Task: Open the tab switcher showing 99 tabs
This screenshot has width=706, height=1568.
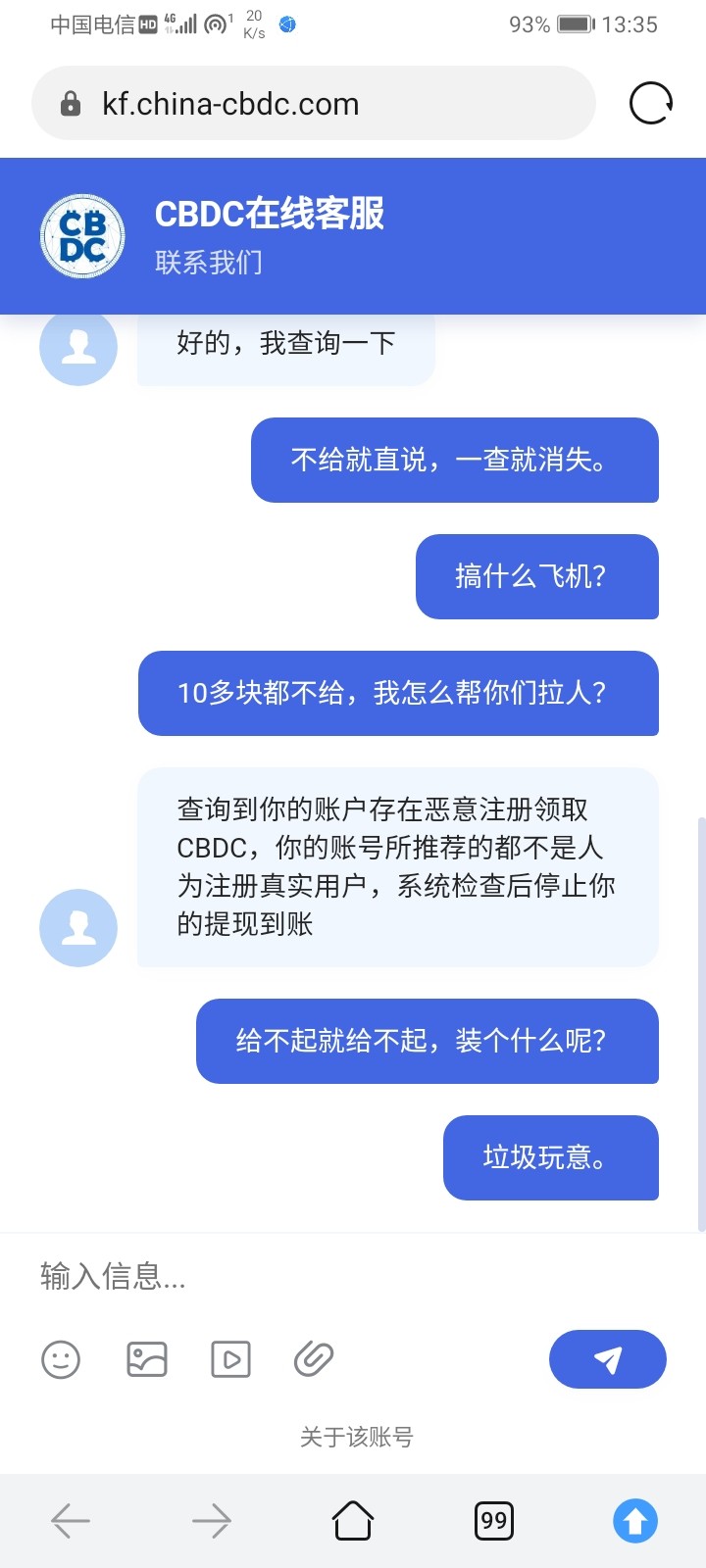Action: pos(494,1520)
